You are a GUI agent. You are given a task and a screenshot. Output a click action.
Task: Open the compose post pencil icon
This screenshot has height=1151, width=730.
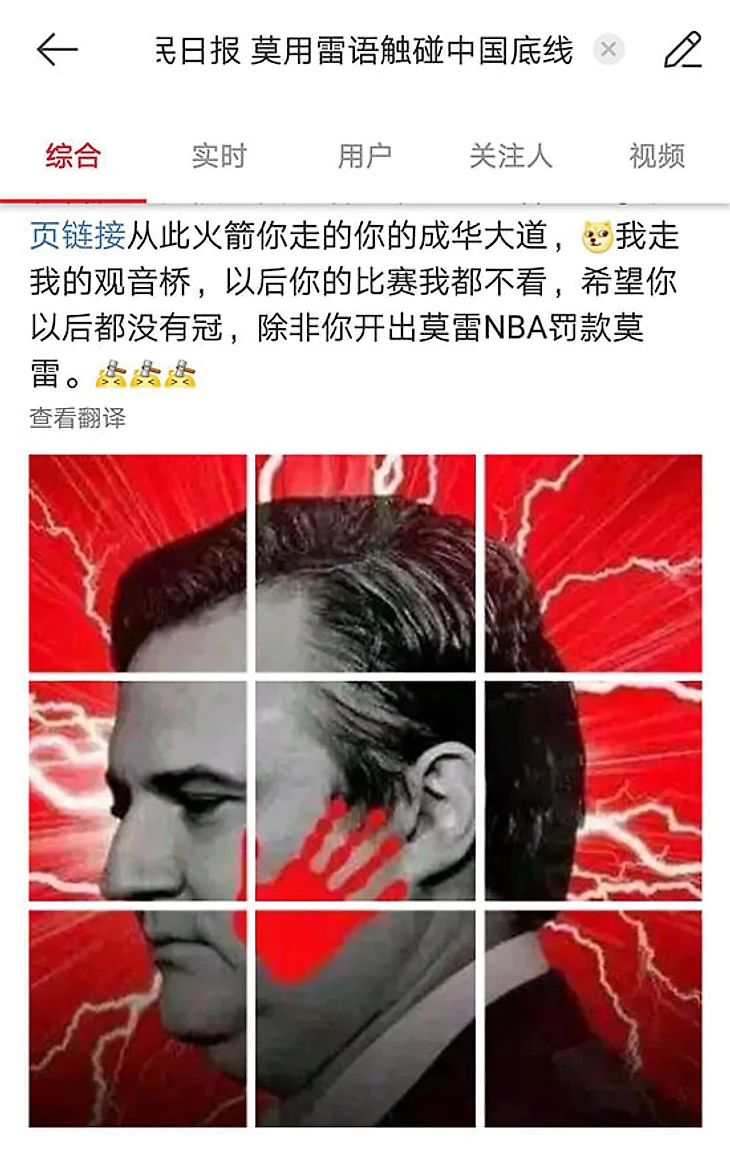(683, 50)
